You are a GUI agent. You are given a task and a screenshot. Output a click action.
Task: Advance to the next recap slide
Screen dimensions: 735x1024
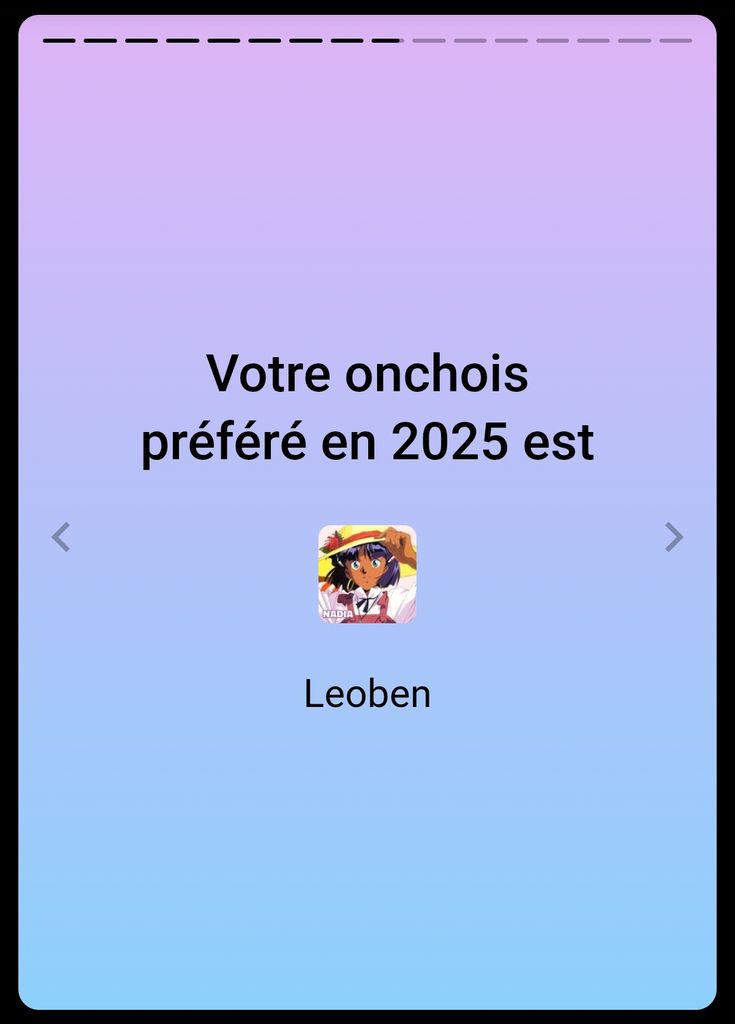[x=674, y=537]
